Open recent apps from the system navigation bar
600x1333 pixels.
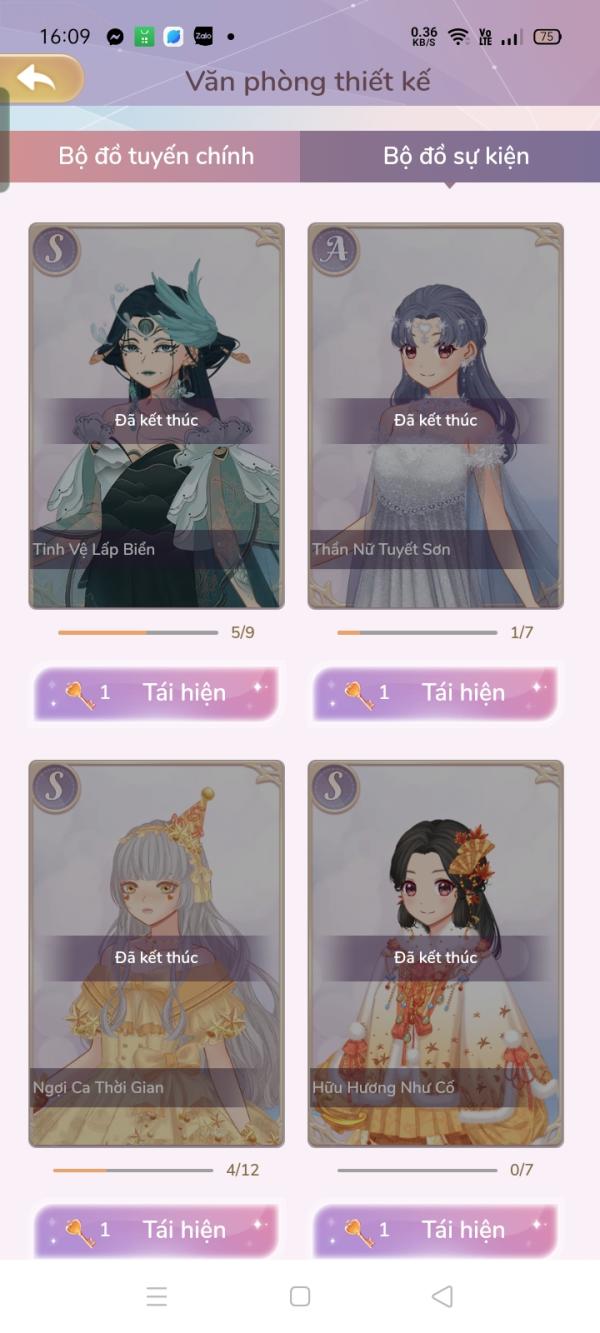157,1297
